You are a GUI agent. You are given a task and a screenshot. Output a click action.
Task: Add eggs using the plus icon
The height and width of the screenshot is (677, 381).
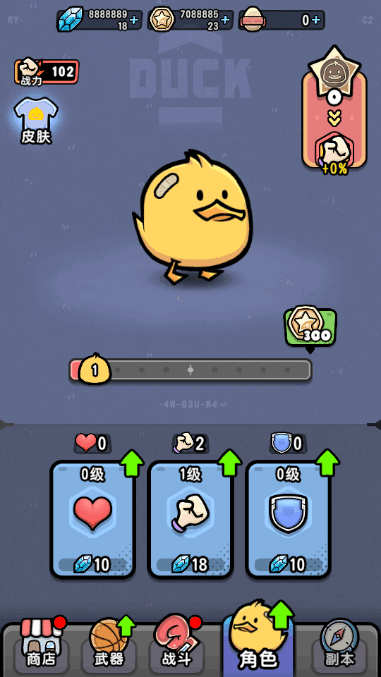click(317, 20)
